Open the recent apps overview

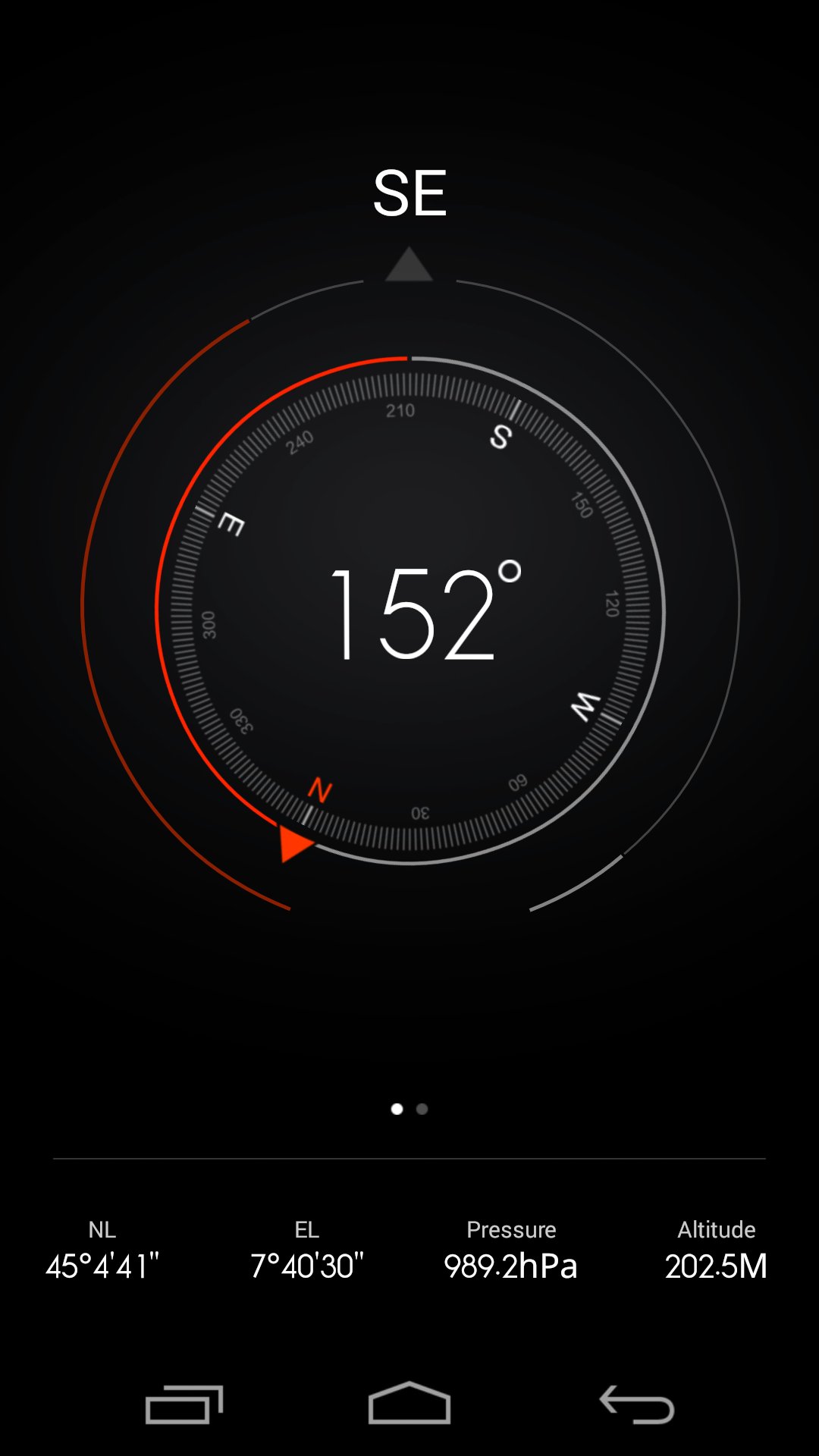(184, 1404)
